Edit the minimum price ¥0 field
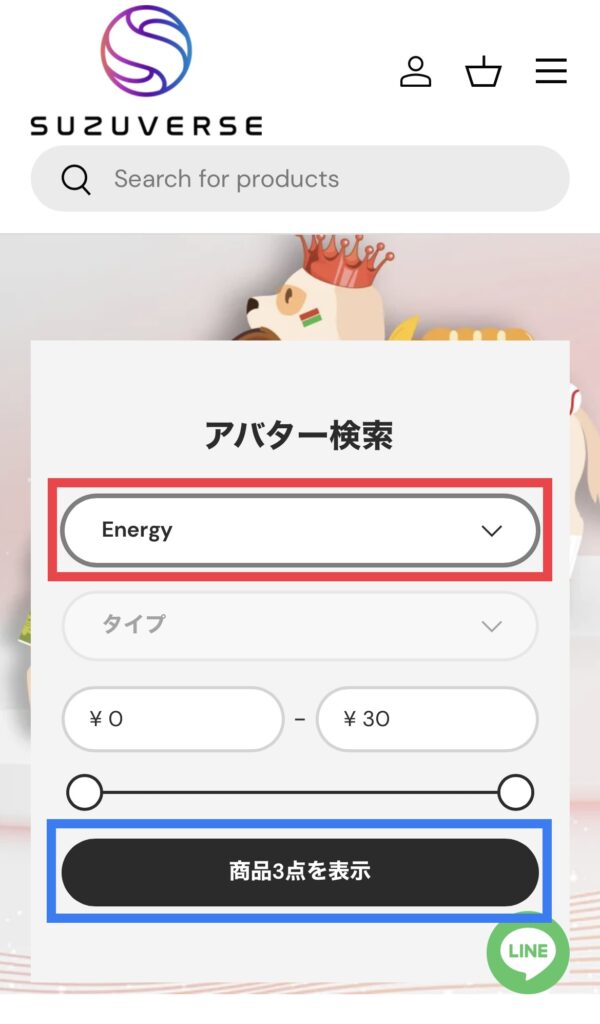The width and height of the screenshot is (600, 1024). tap(173, 719)
